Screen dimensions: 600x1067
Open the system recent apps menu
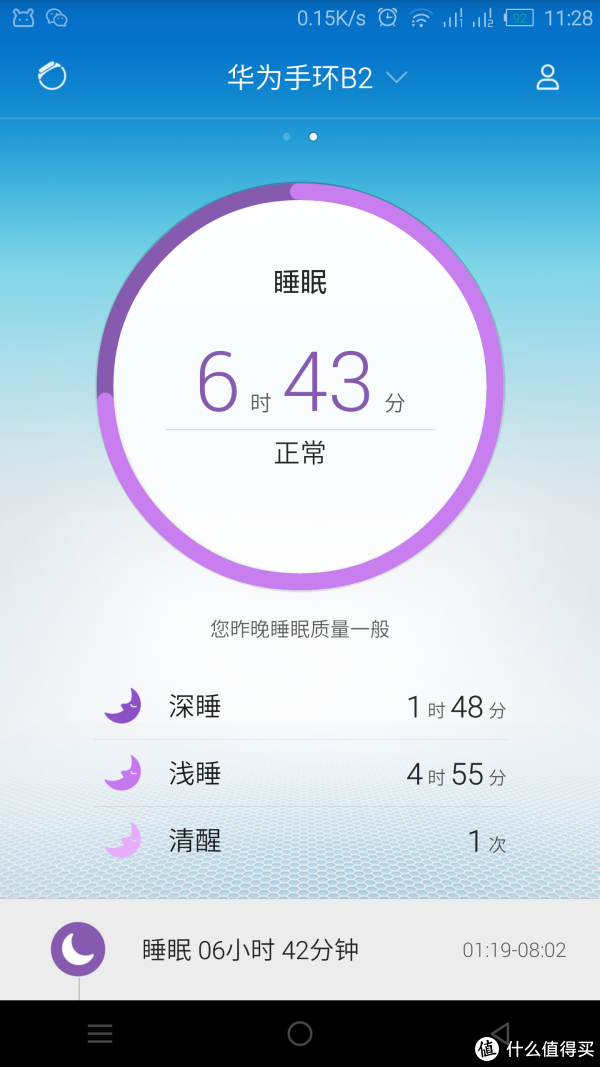click(100, 1034)
